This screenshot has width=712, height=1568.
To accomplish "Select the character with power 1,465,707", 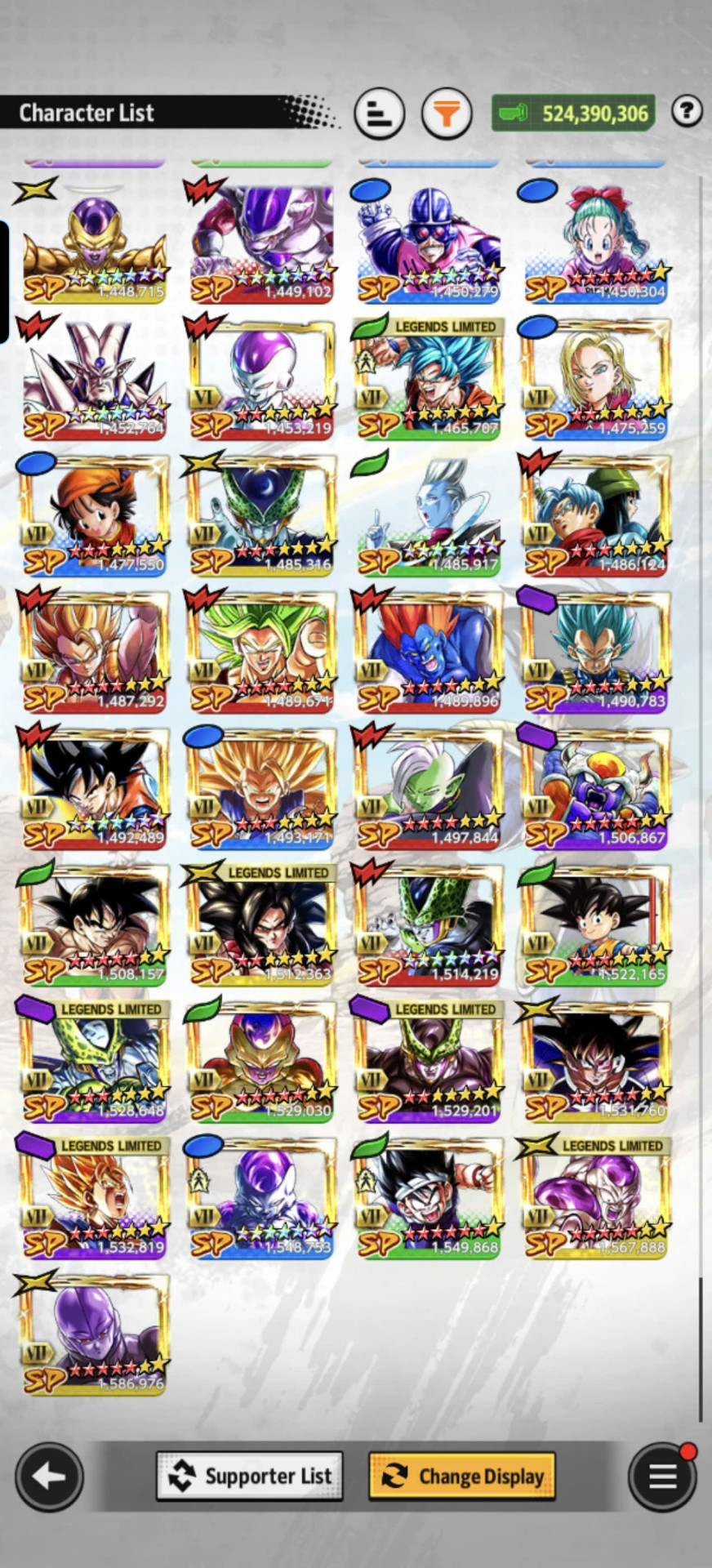I will point(427,379).
